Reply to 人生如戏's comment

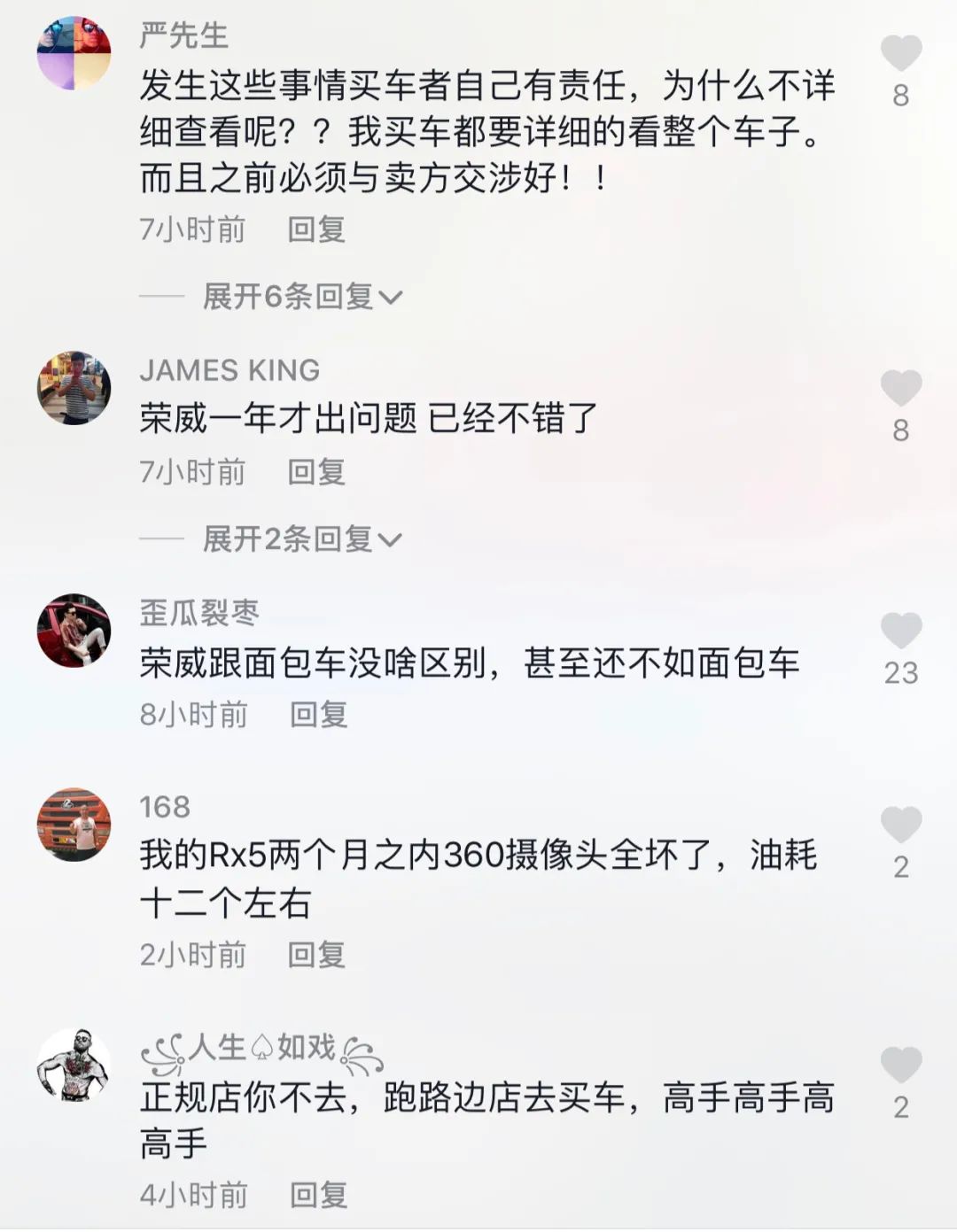(x=319, y=1196)
